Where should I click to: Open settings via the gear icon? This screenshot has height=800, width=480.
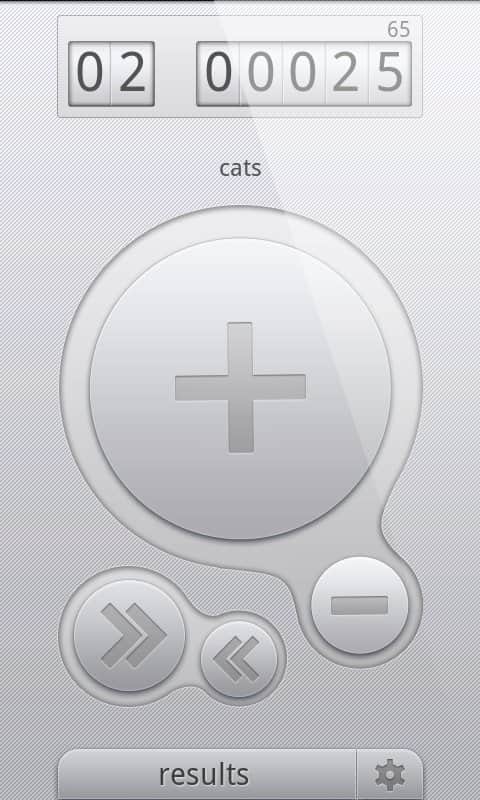pos(390,774)
